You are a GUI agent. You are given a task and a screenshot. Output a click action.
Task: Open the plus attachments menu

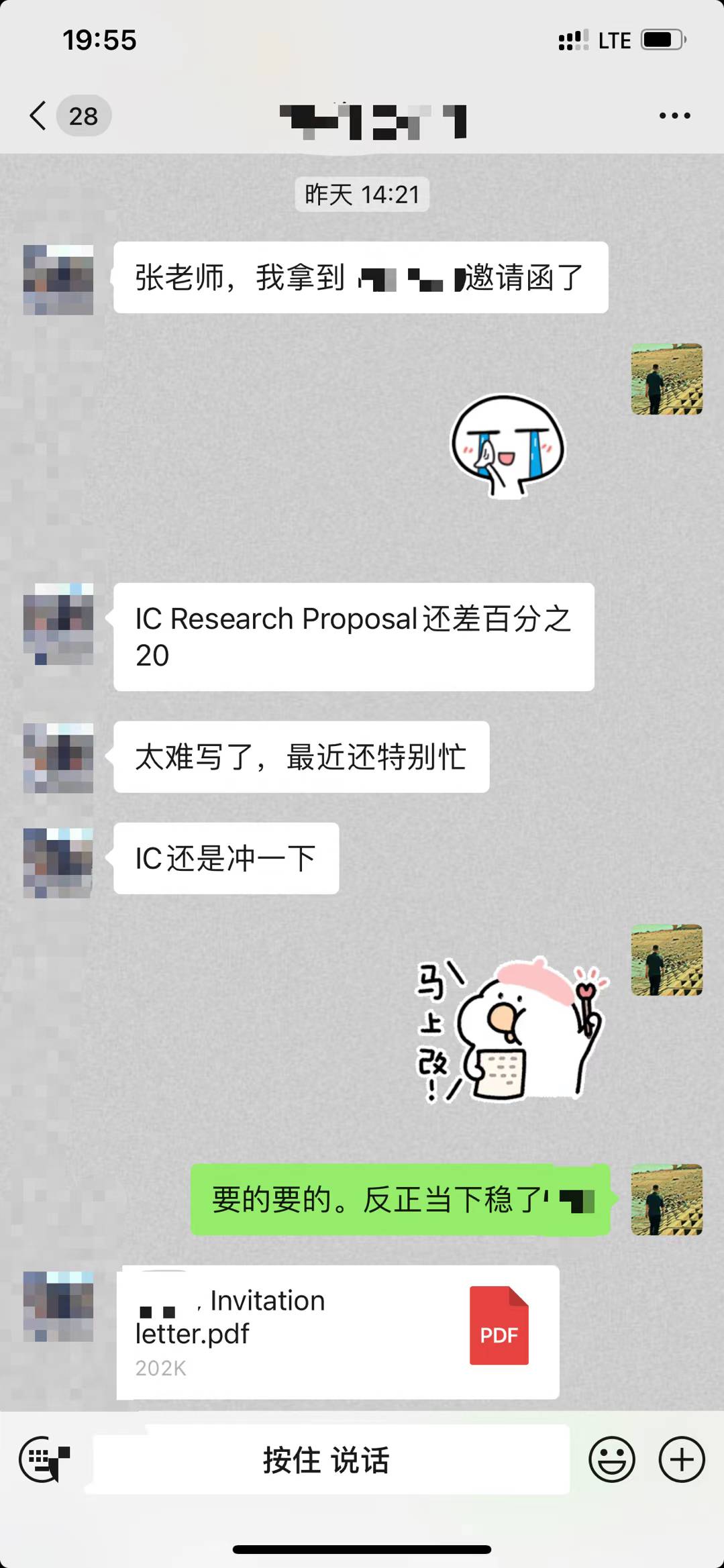click(x=682, y=1459)
